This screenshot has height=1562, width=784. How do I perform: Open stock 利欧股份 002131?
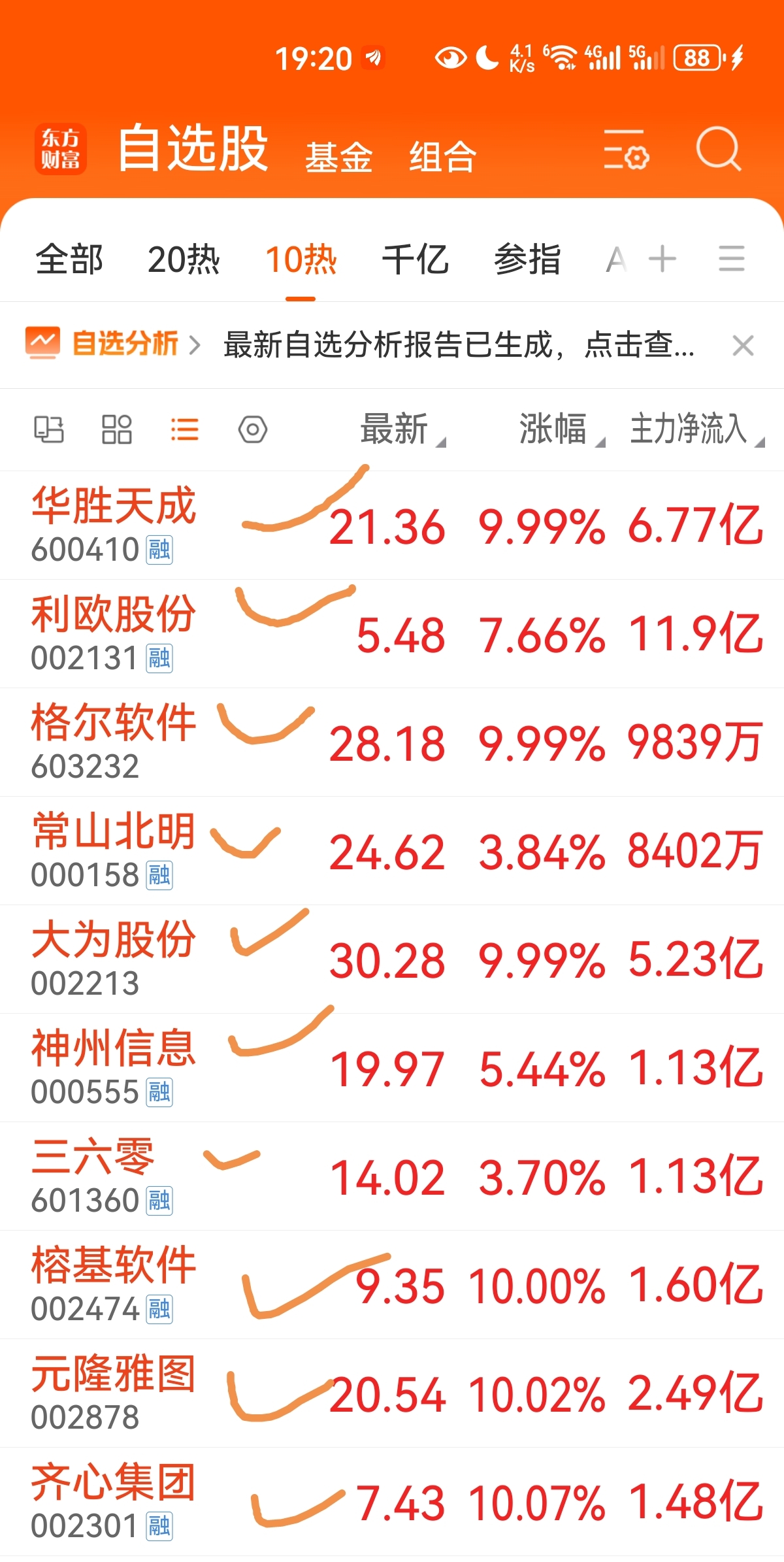click(392, 634)
